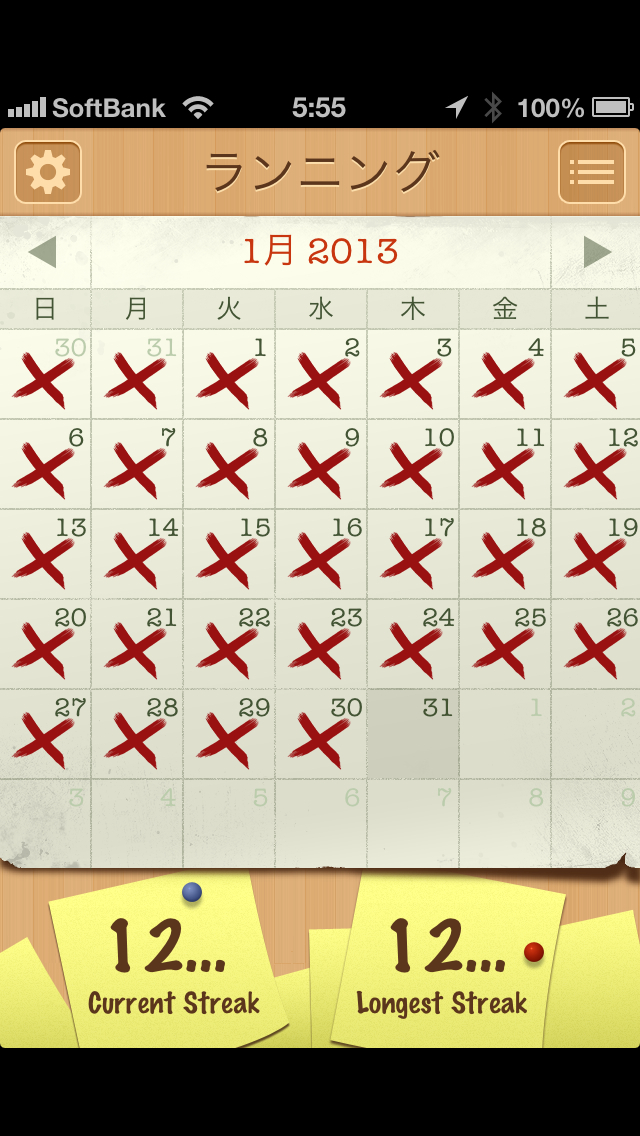Advance to the next month

(x=598, y=252)
